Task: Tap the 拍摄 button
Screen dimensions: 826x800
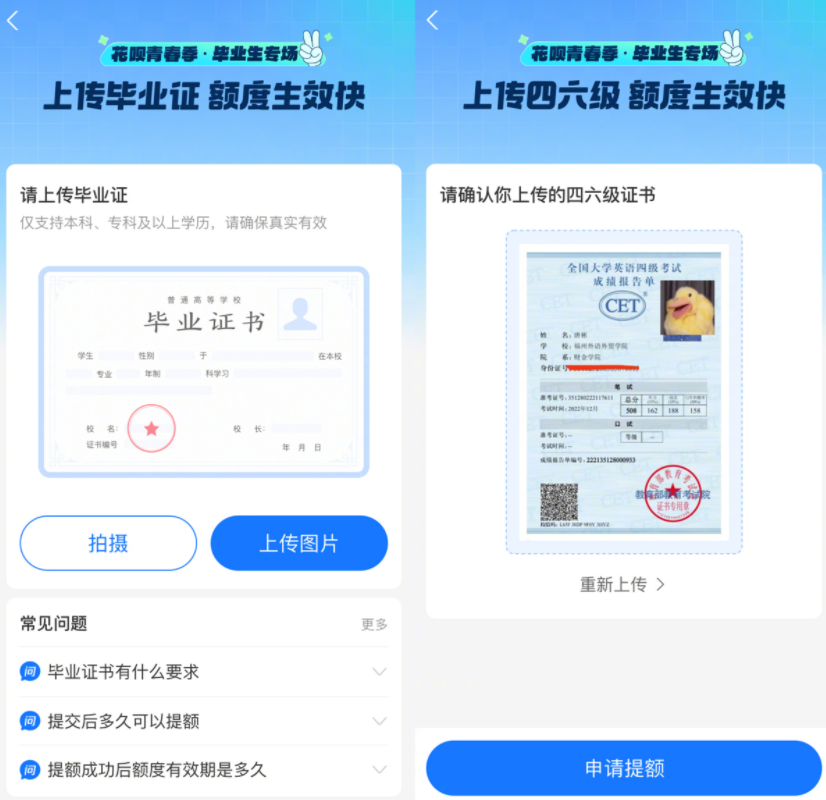Action: point(108,543)
